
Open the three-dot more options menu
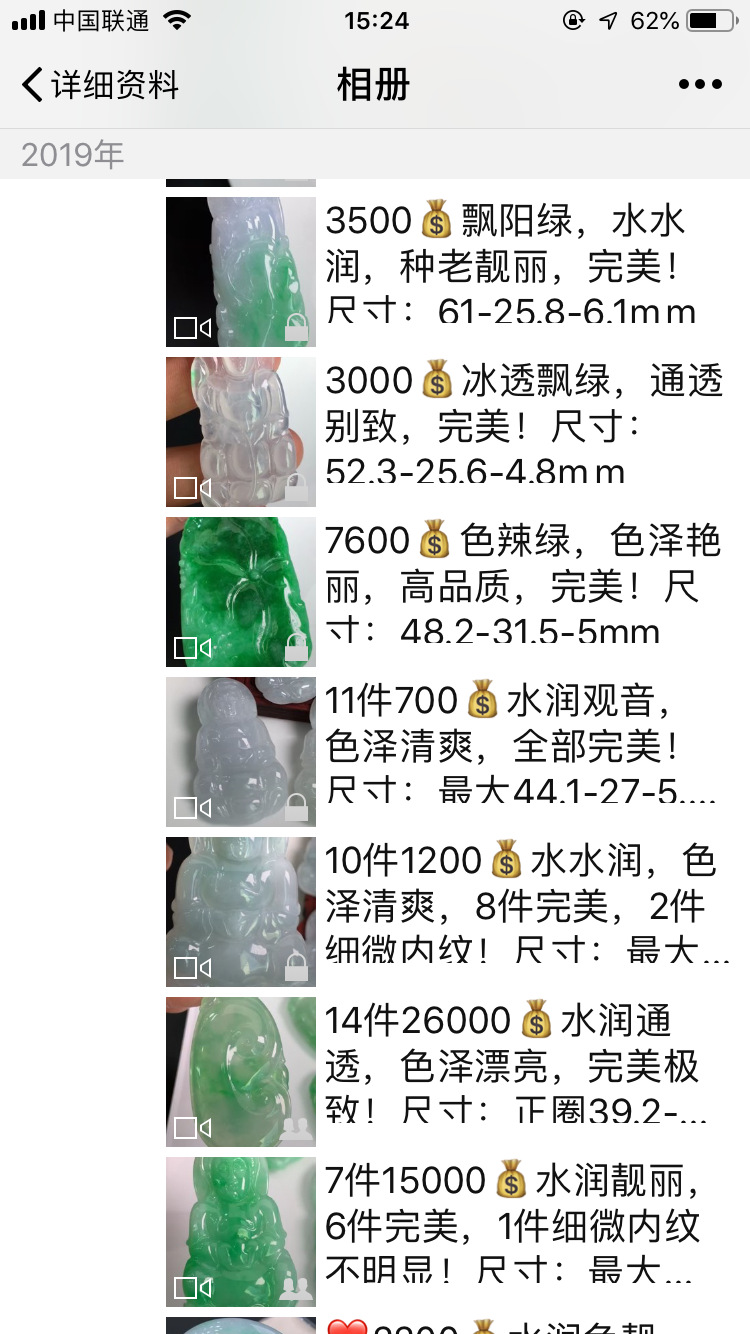click(700, 85)
